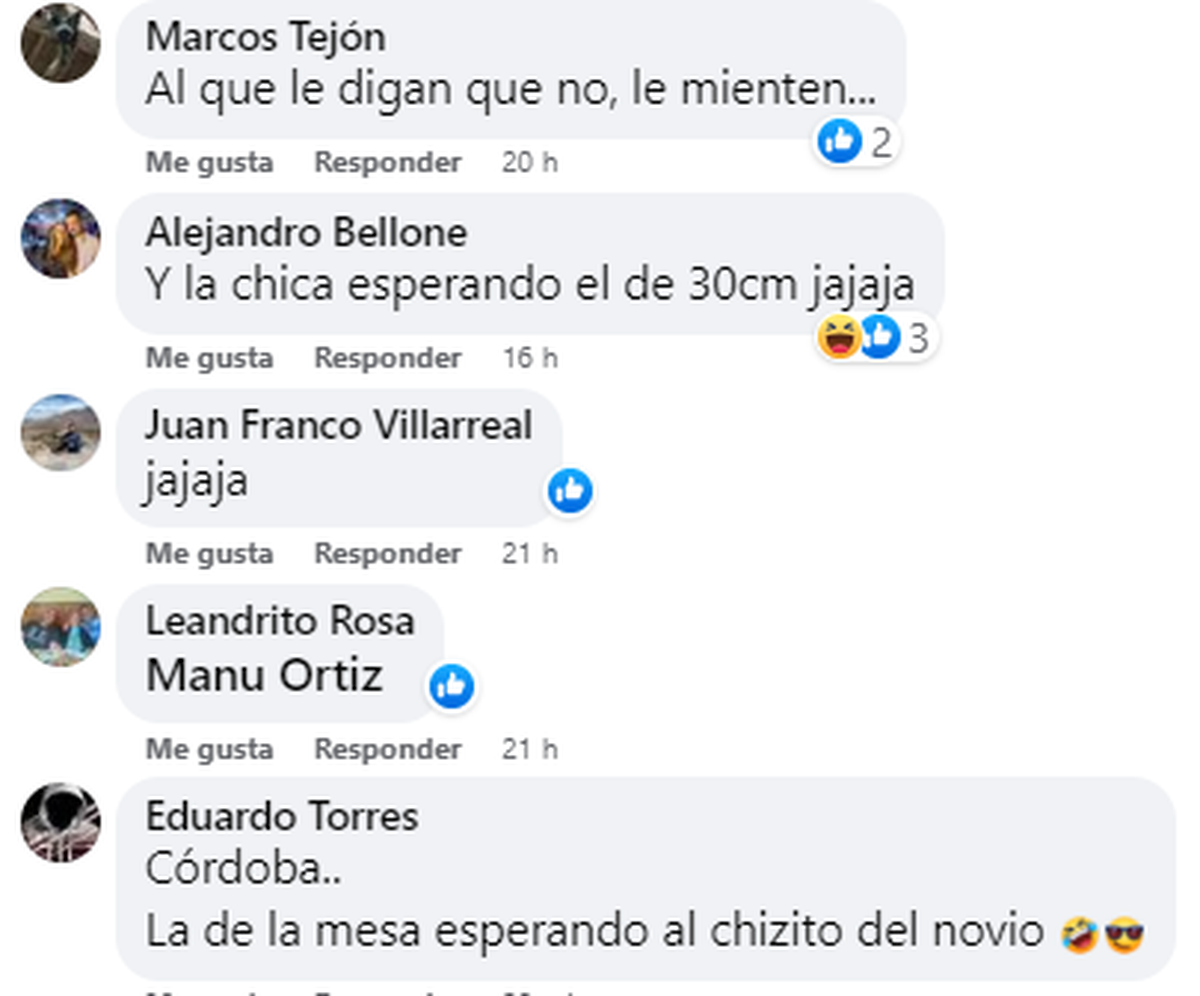Viewport: 1200px width, 996px height.
Task: Reply to Marcos Tejón's comment
Action: coord(387,162)
